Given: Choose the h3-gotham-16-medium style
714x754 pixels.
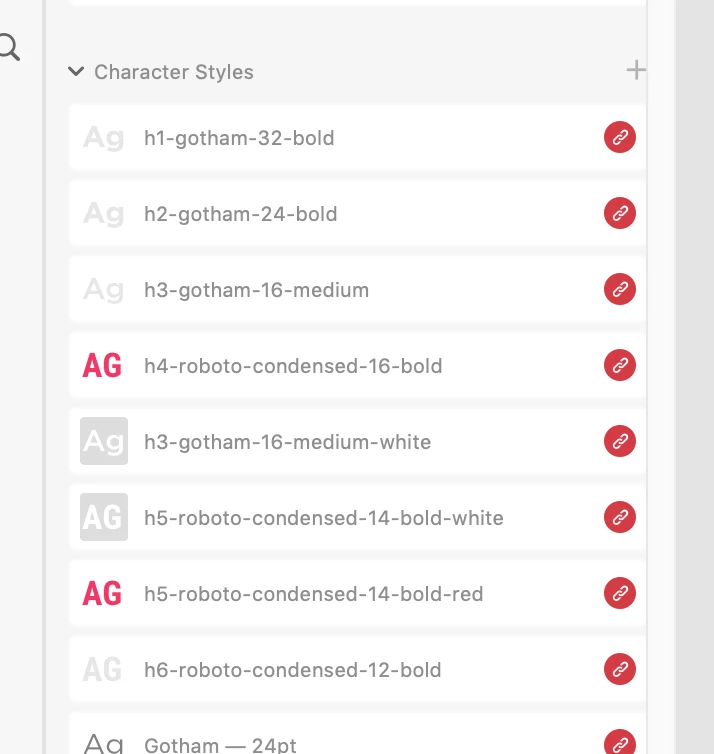Looking at the screenshot, I should pos(256,290).
